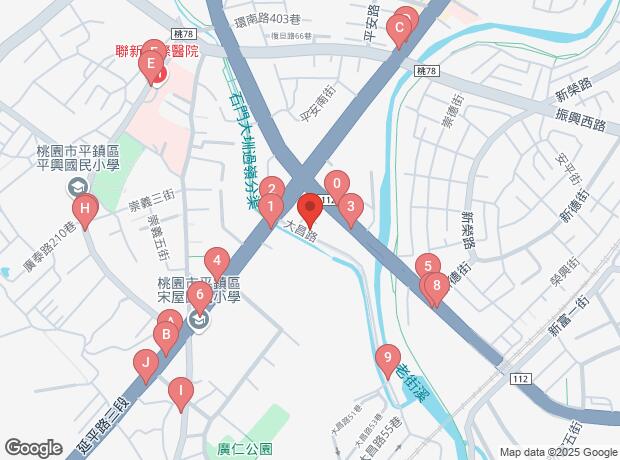This screenshot has width=620, height=460.
Task: Select the central dark red location pin
Action: [310, 210]
